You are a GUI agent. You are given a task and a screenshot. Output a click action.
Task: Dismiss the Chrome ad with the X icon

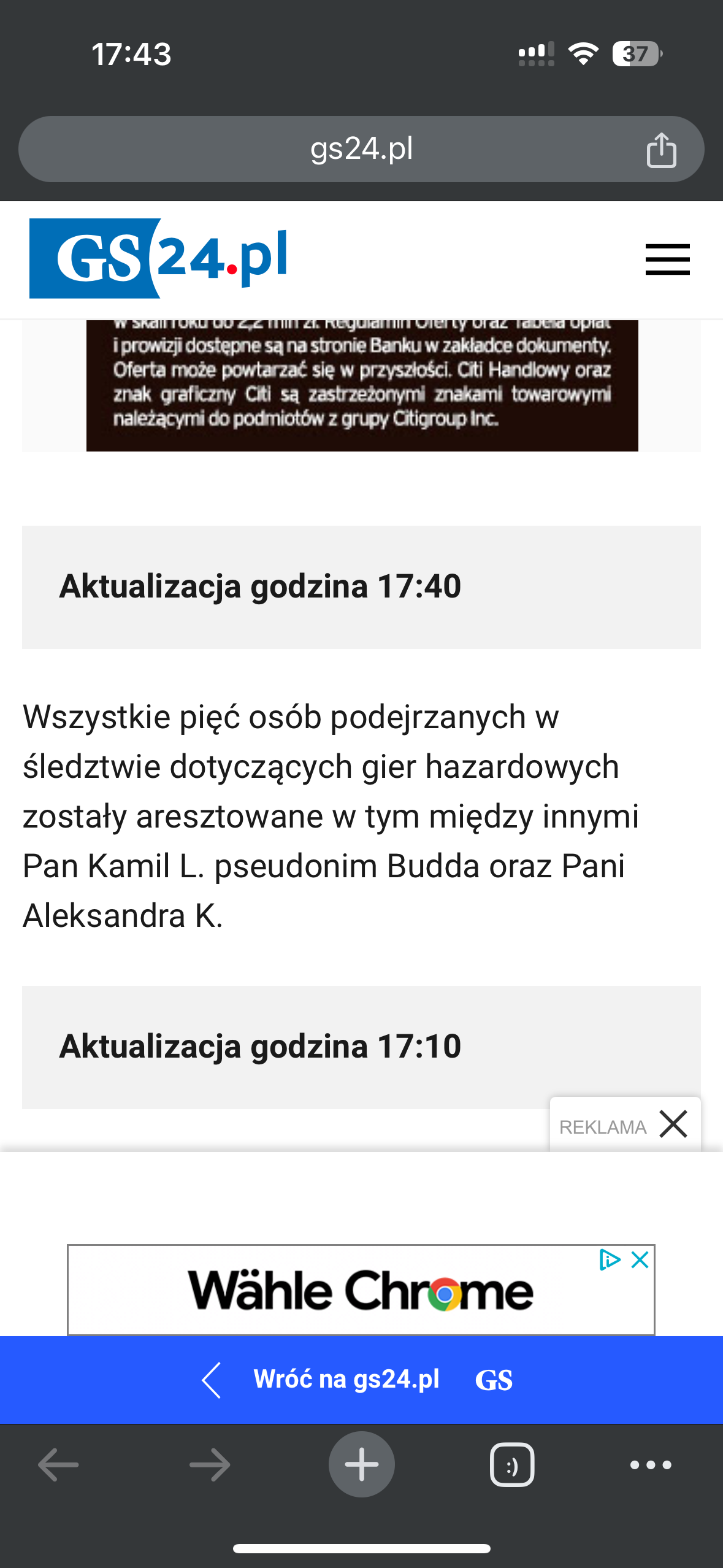pyautogui.click(x=640, y=1260)
